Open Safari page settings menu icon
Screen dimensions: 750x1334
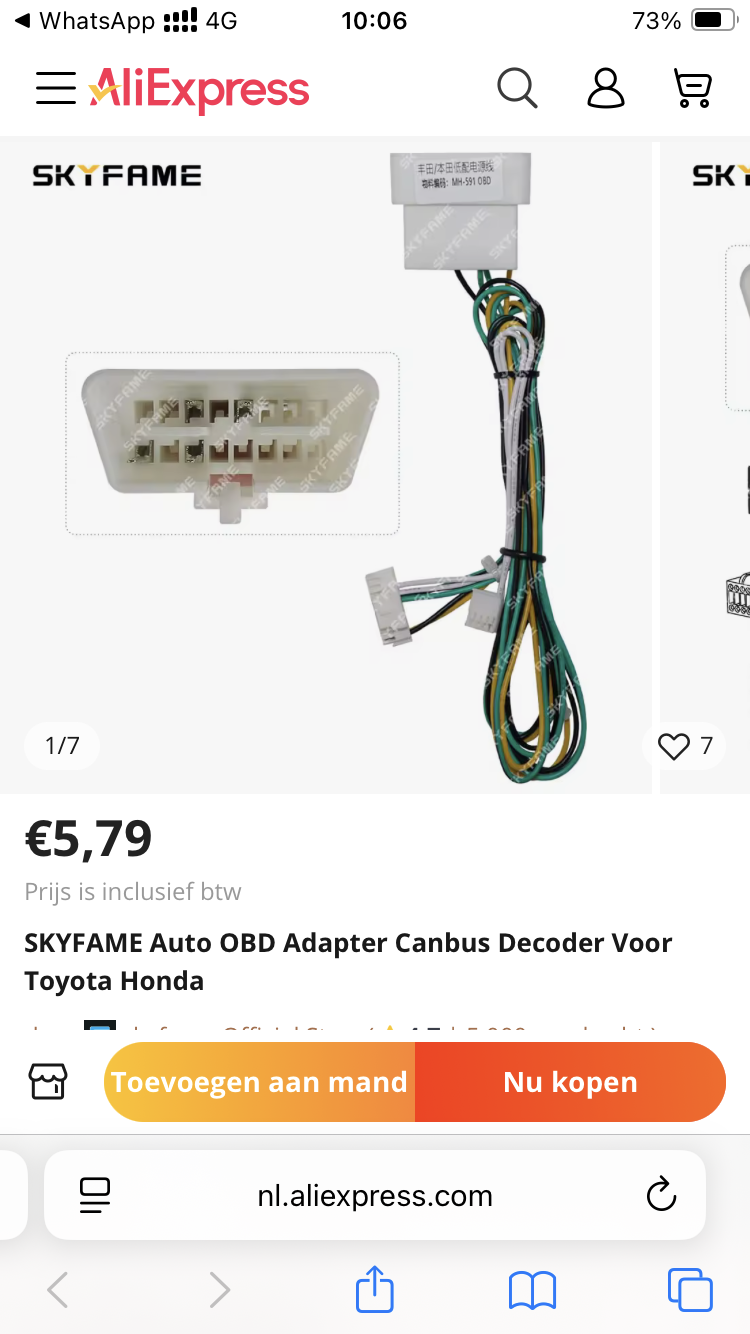95,1195
